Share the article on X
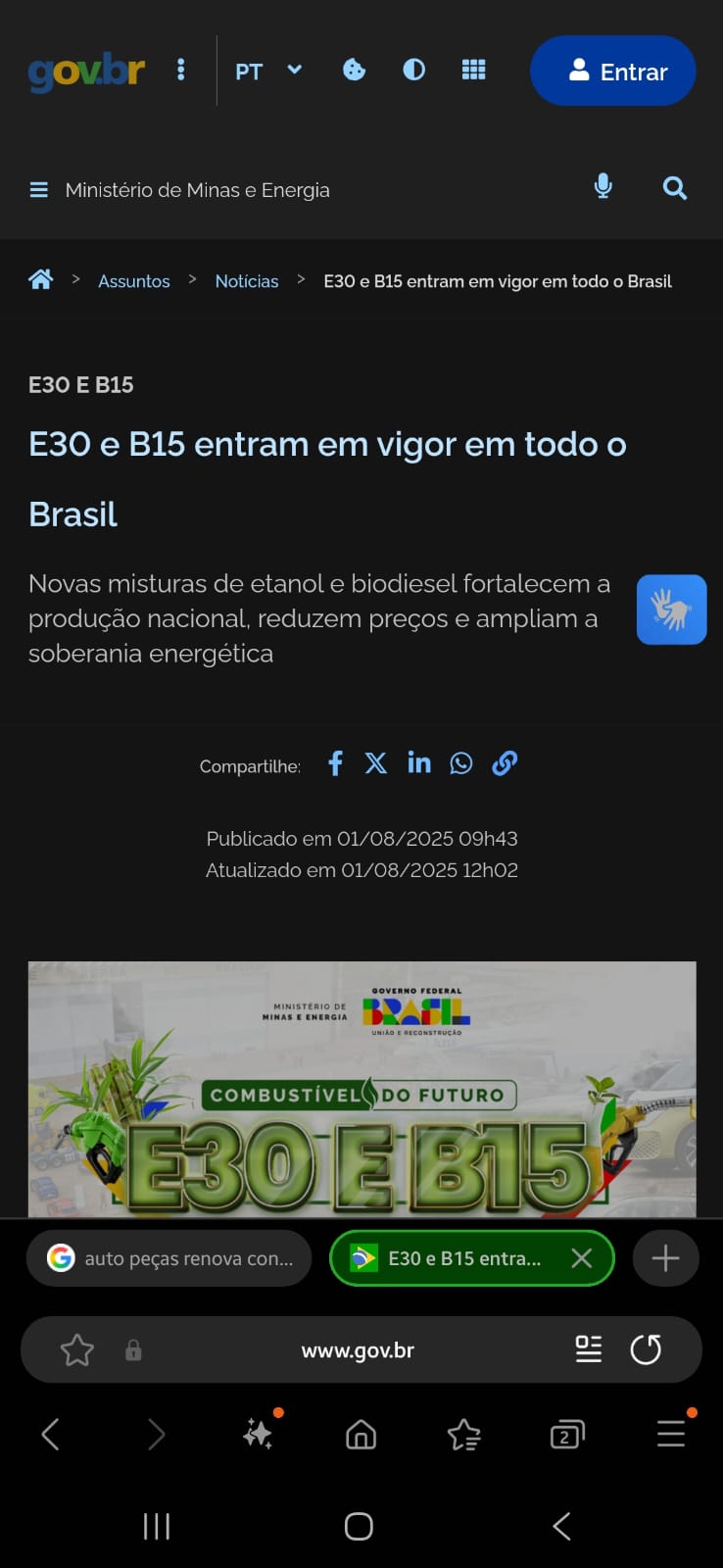This screenshot has height=1568, width=723. coord(376,763)
